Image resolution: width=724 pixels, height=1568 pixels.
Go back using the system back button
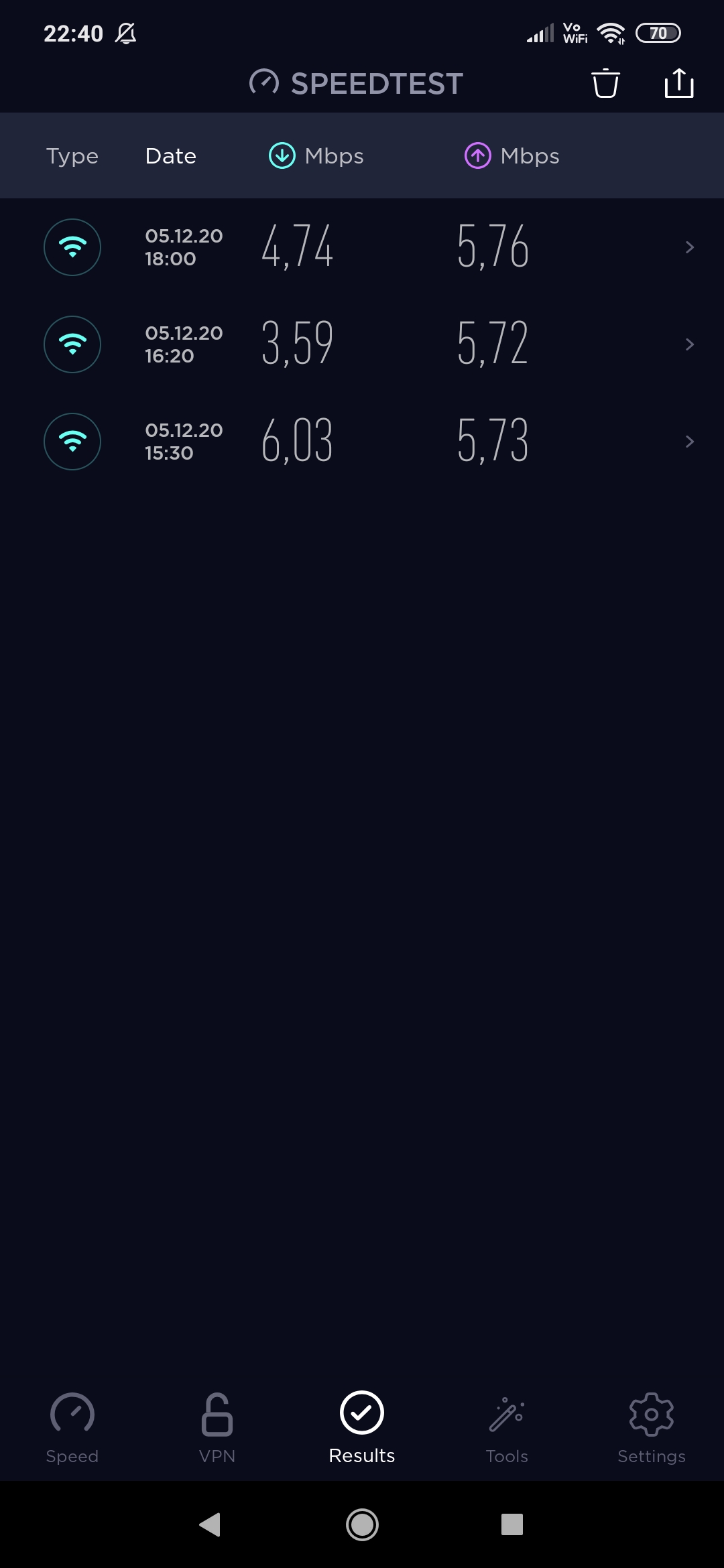coord(210,1524)
